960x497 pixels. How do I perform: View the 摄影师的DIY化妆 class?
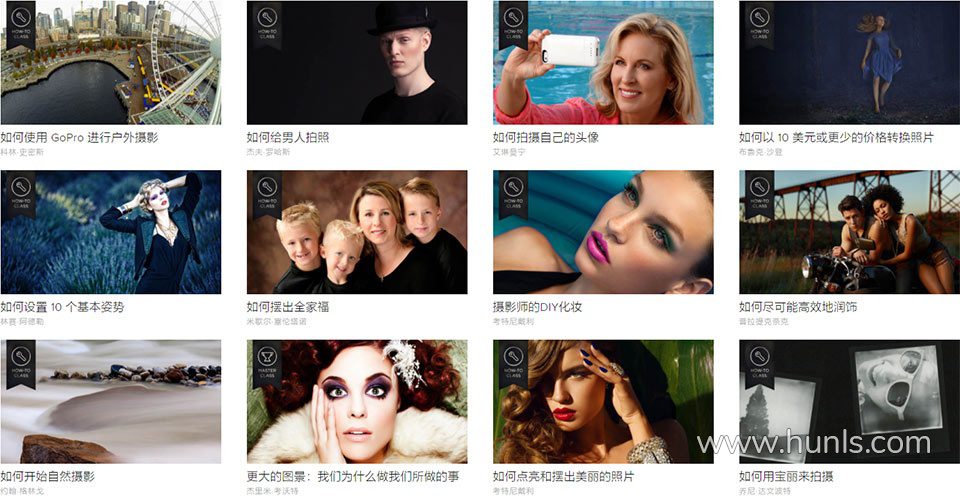(603, 231)
